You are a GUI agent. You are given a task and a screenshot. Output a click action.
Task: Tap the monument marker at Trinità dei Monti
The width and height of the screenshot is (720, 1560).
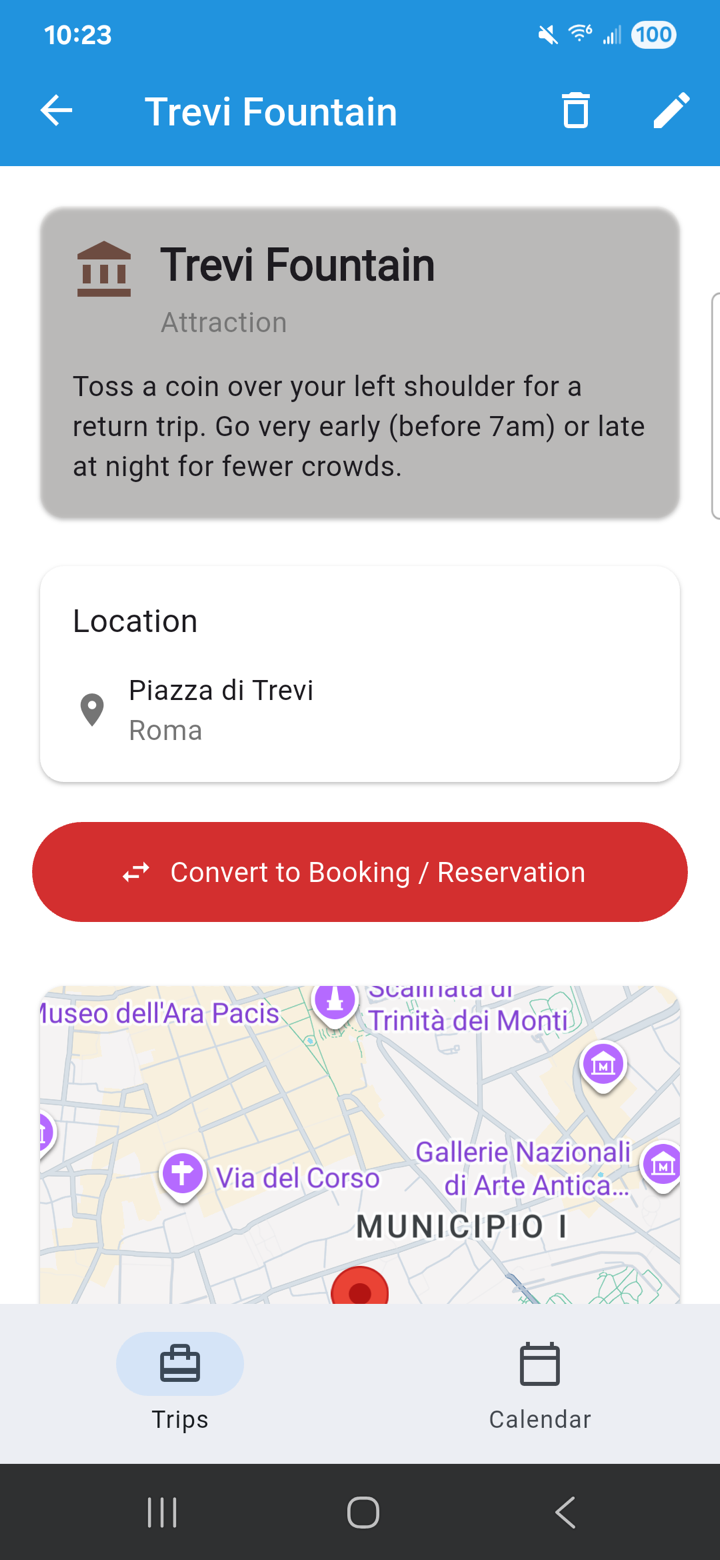click(x=334, y=1000)
